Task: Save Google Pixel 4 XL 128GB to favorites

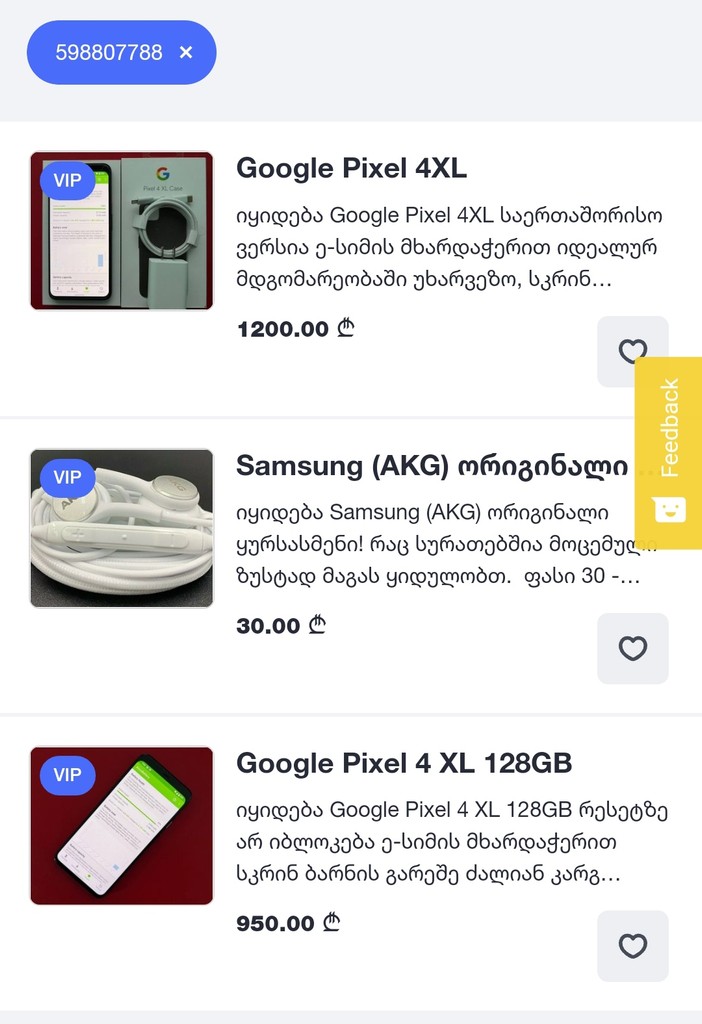Action: (x=632, y=946)
